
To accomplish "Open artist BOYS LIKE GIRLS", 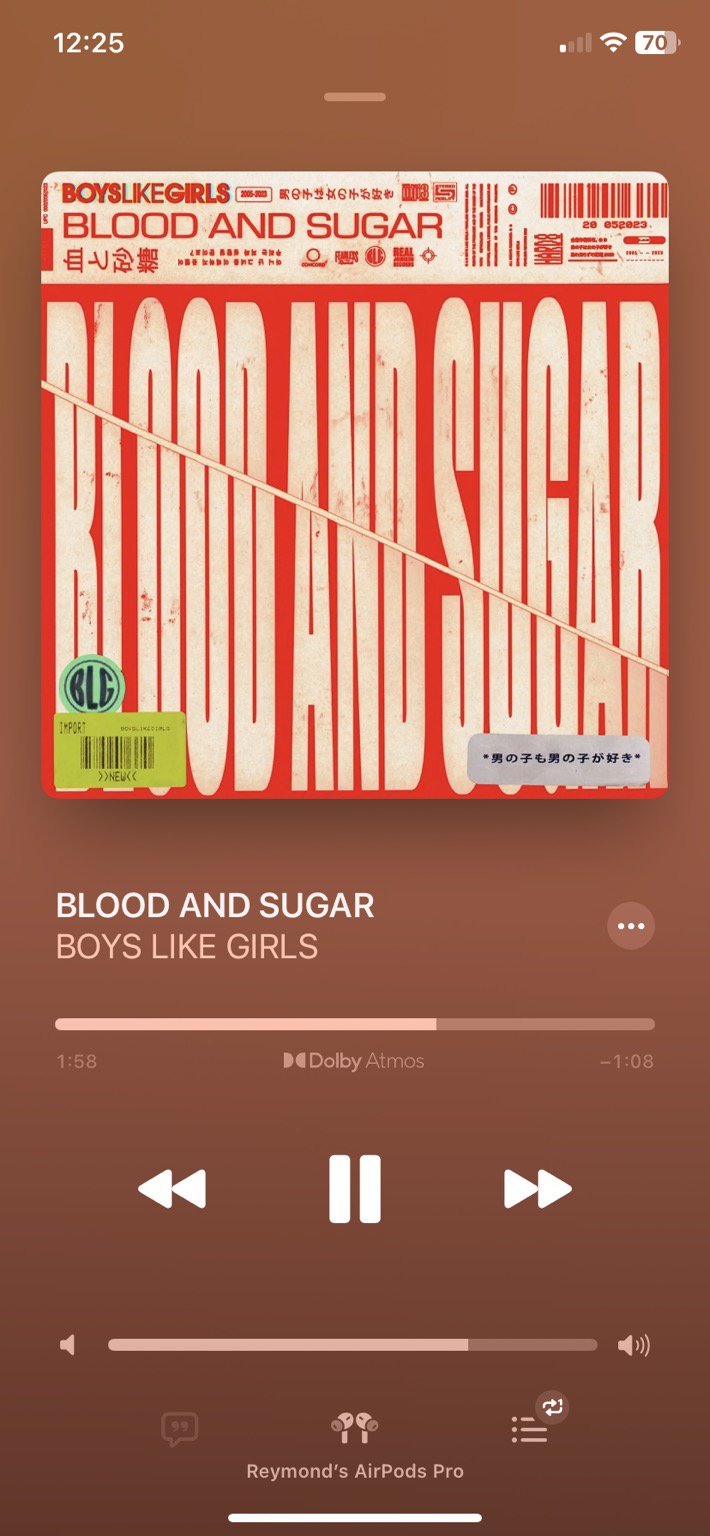I will pos(187,946).
